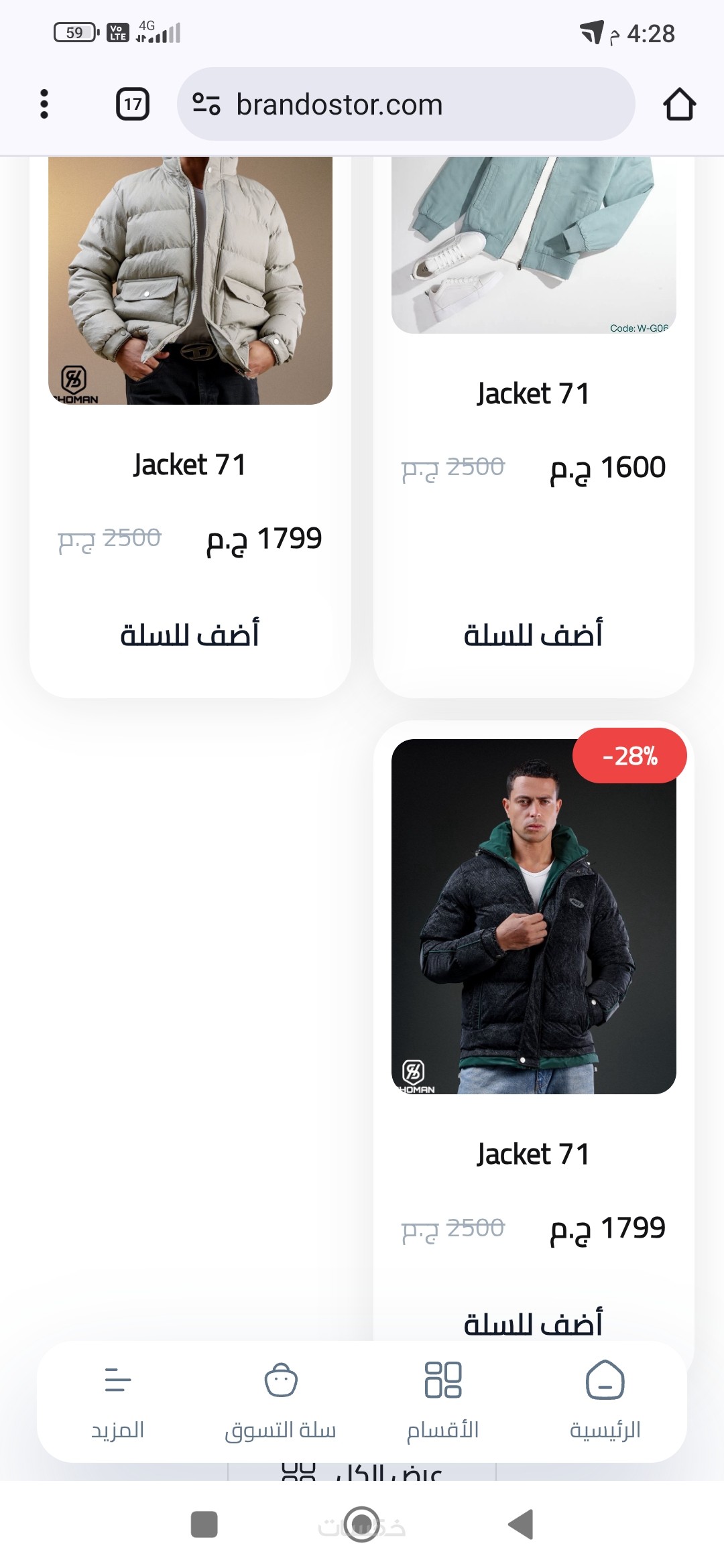Open recent apps with the square button
Viewport: 724px width, 1568px height.
coord(204,1524)
